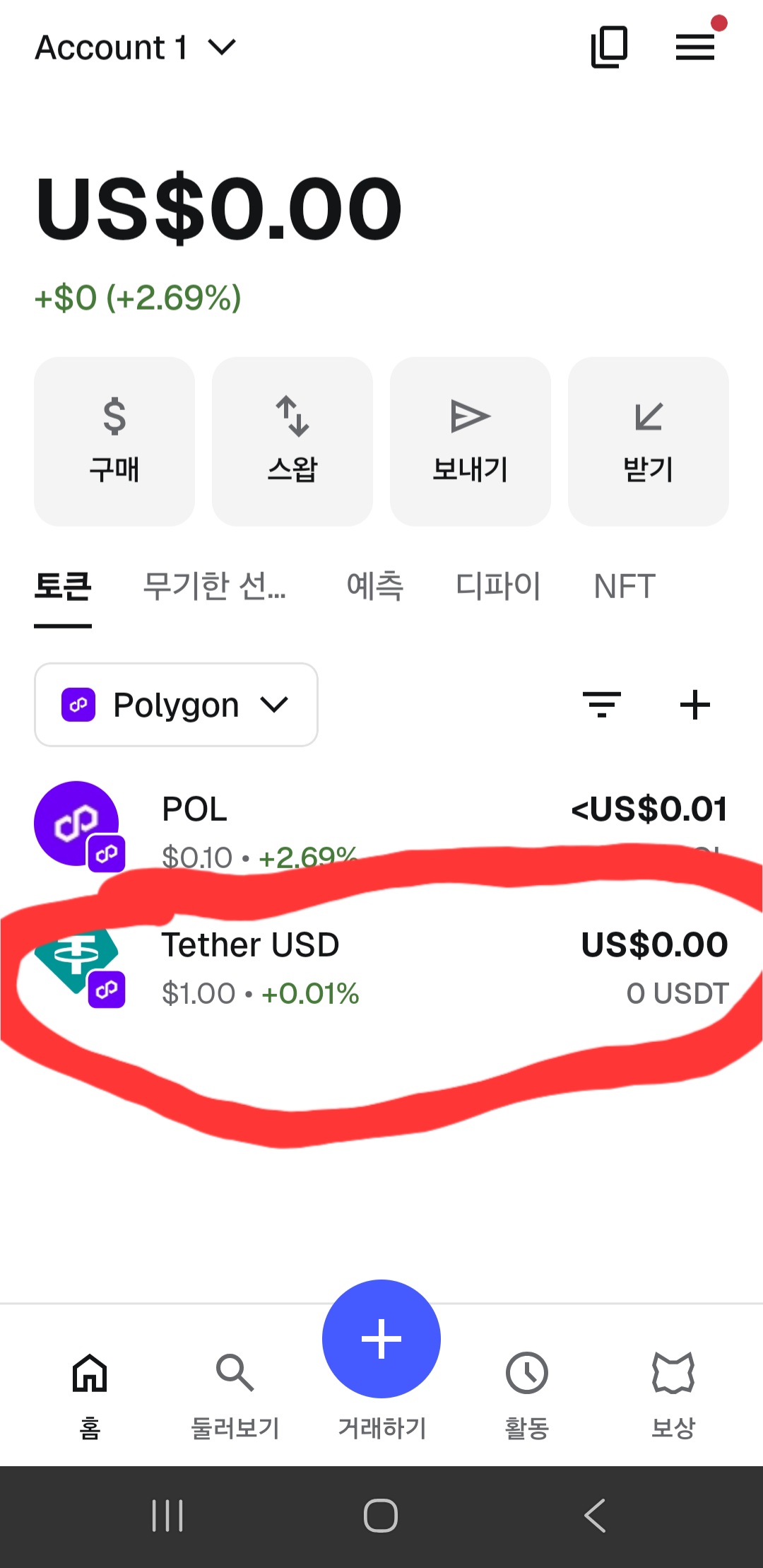This screenshot has height=1568, width=763.
Task: Open the Account 1 selector dropdown
Action: point(134,48)
